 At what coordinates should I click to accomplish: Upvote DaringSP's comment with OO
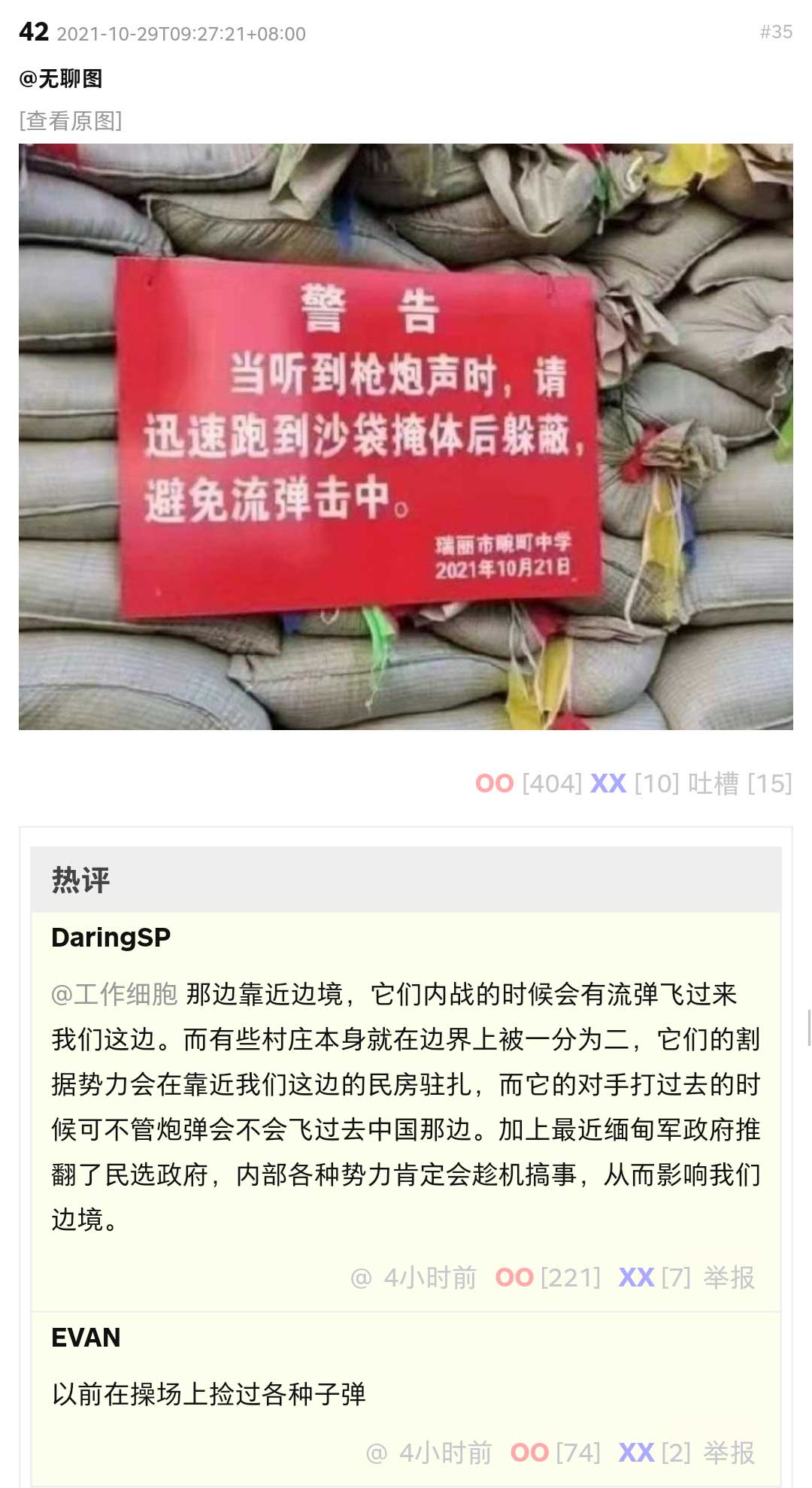tap(514, 1277)
